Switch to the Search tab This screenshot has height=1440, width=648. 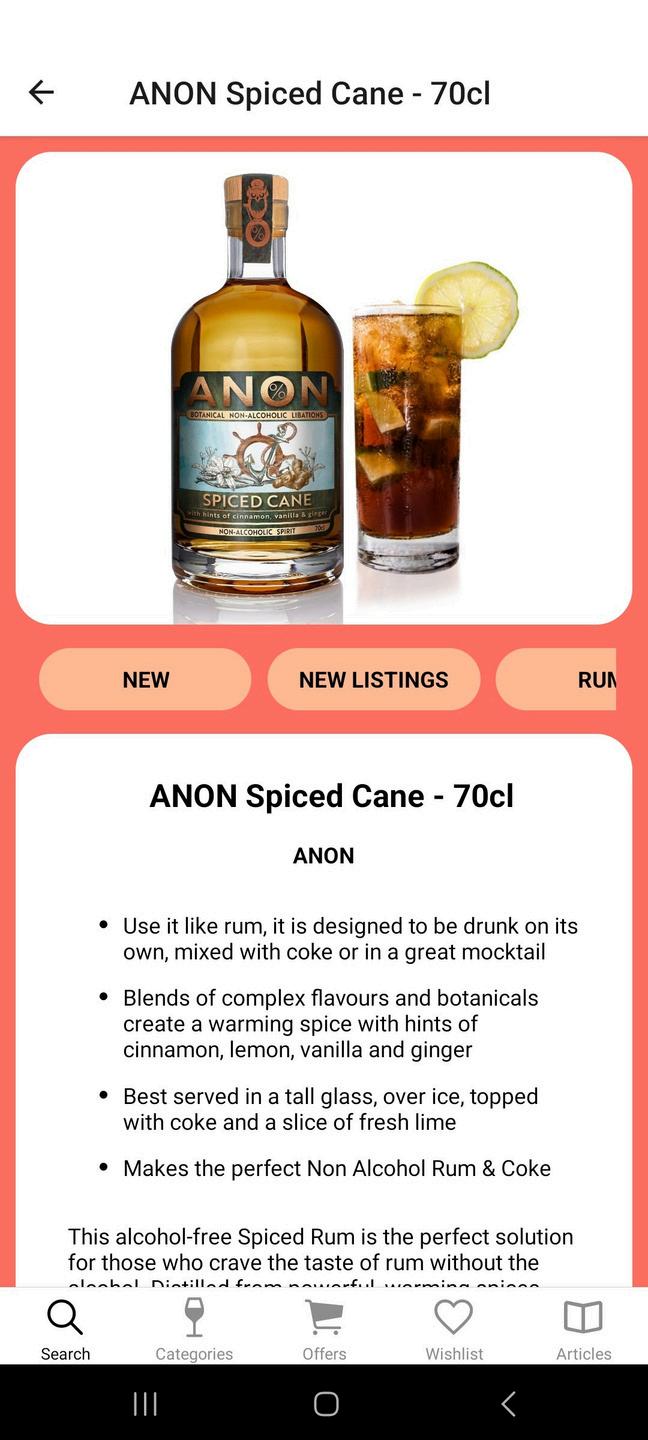click(x=65, y=1330)
